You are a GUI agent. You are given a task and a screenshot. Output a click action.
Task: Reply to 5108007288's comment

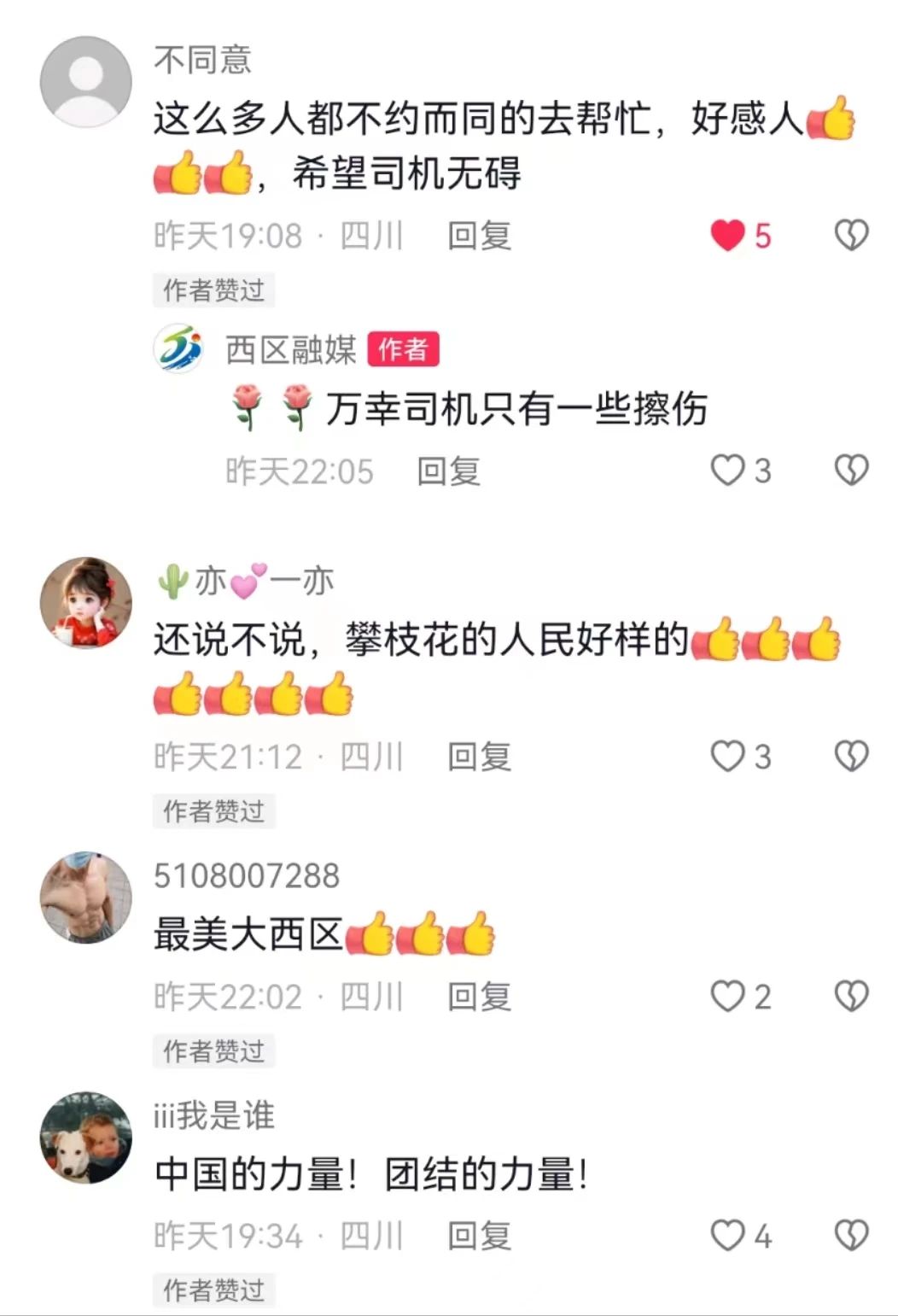tap(479, 997)
